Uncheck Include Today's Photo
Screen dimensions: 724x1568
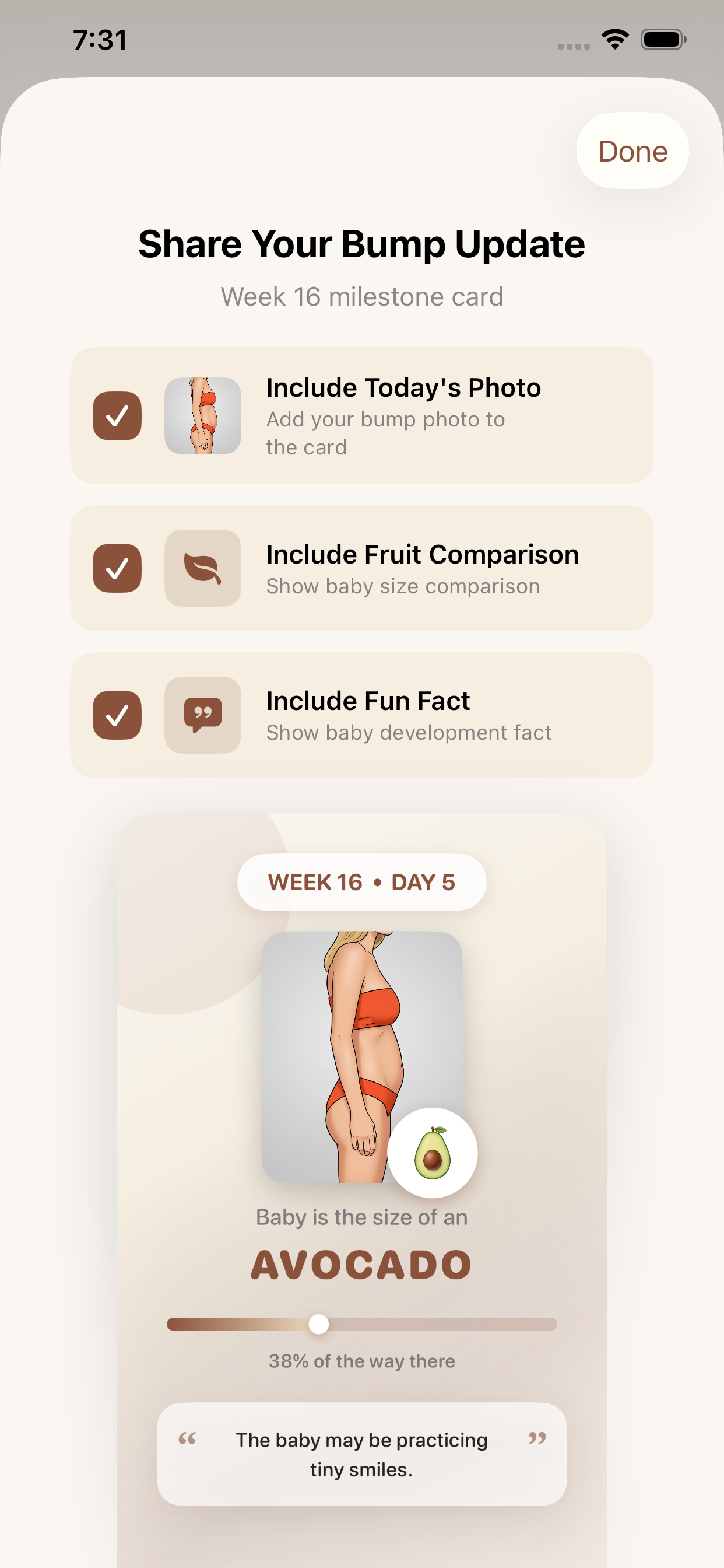coord(116,415)
